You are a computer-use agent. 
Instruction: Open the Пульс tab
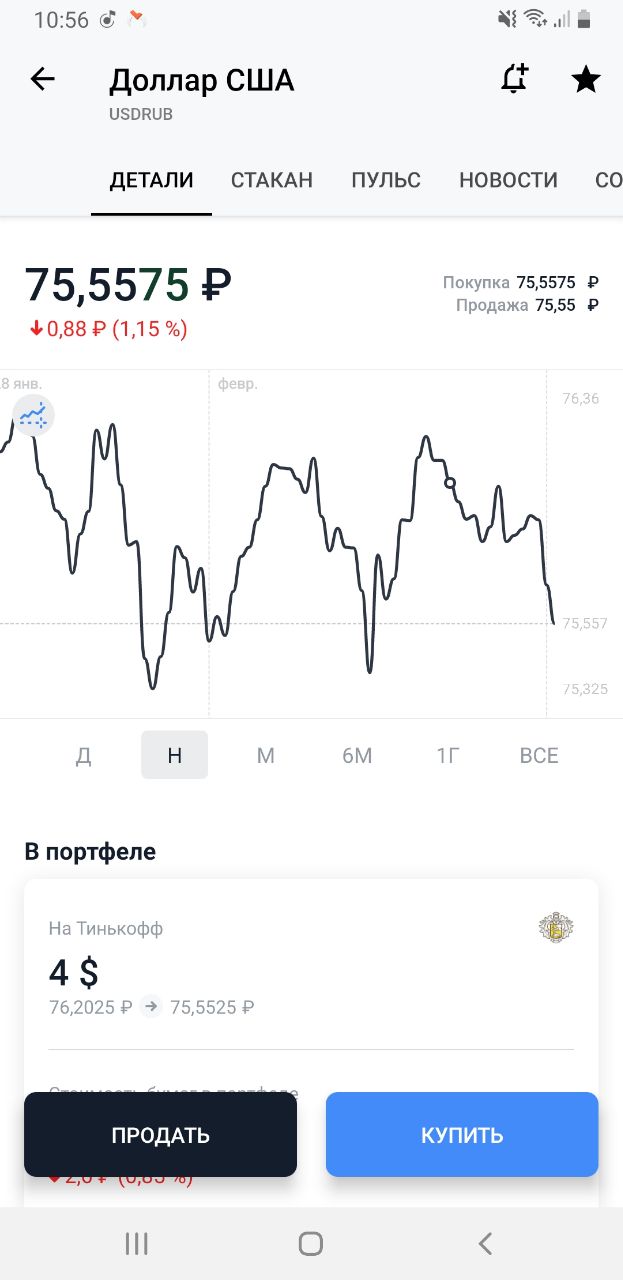(386, 180)
